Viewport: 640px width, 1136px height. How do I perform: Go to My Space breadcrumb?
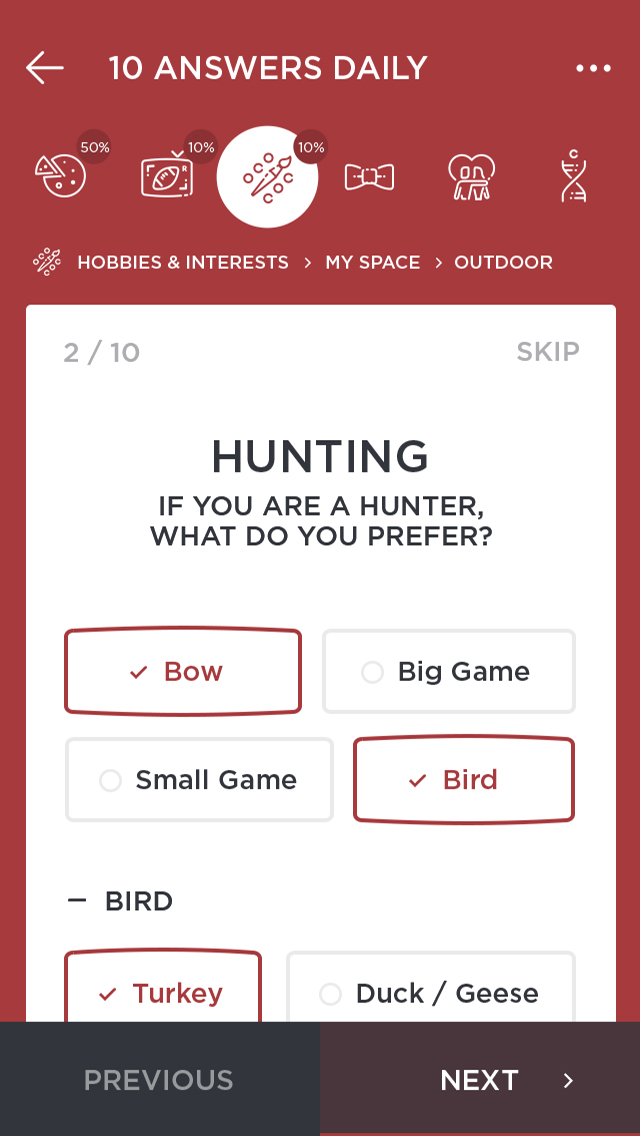372,262
